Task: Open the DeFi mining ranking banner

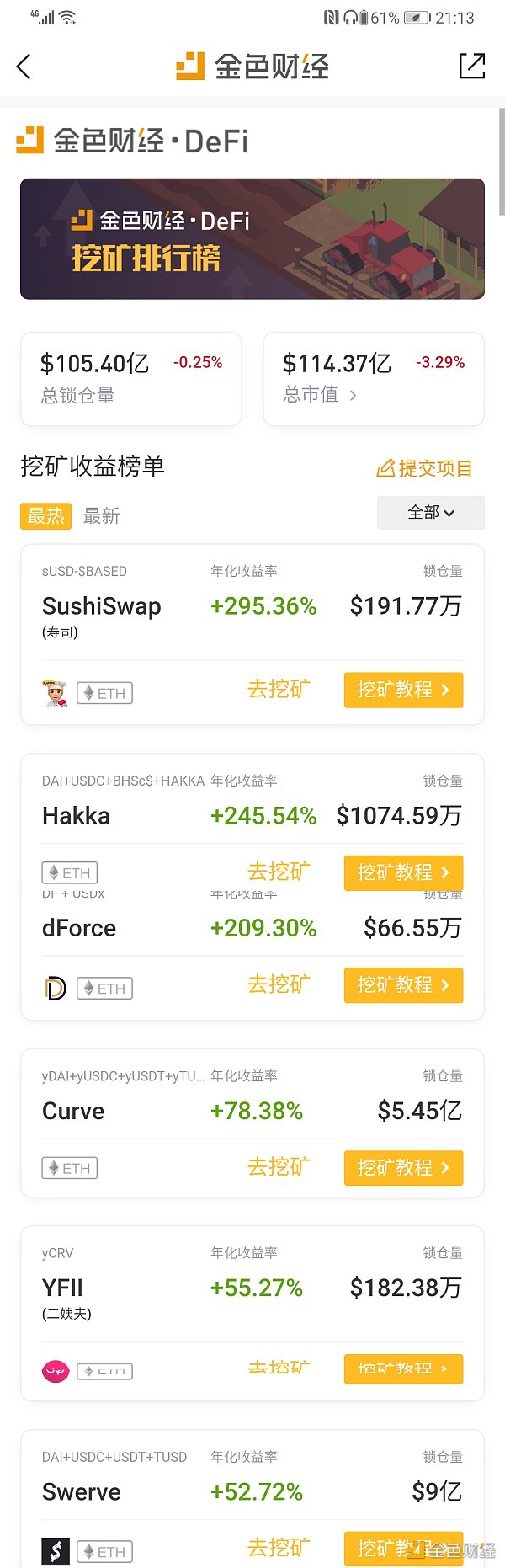Action: pos(252,239)
